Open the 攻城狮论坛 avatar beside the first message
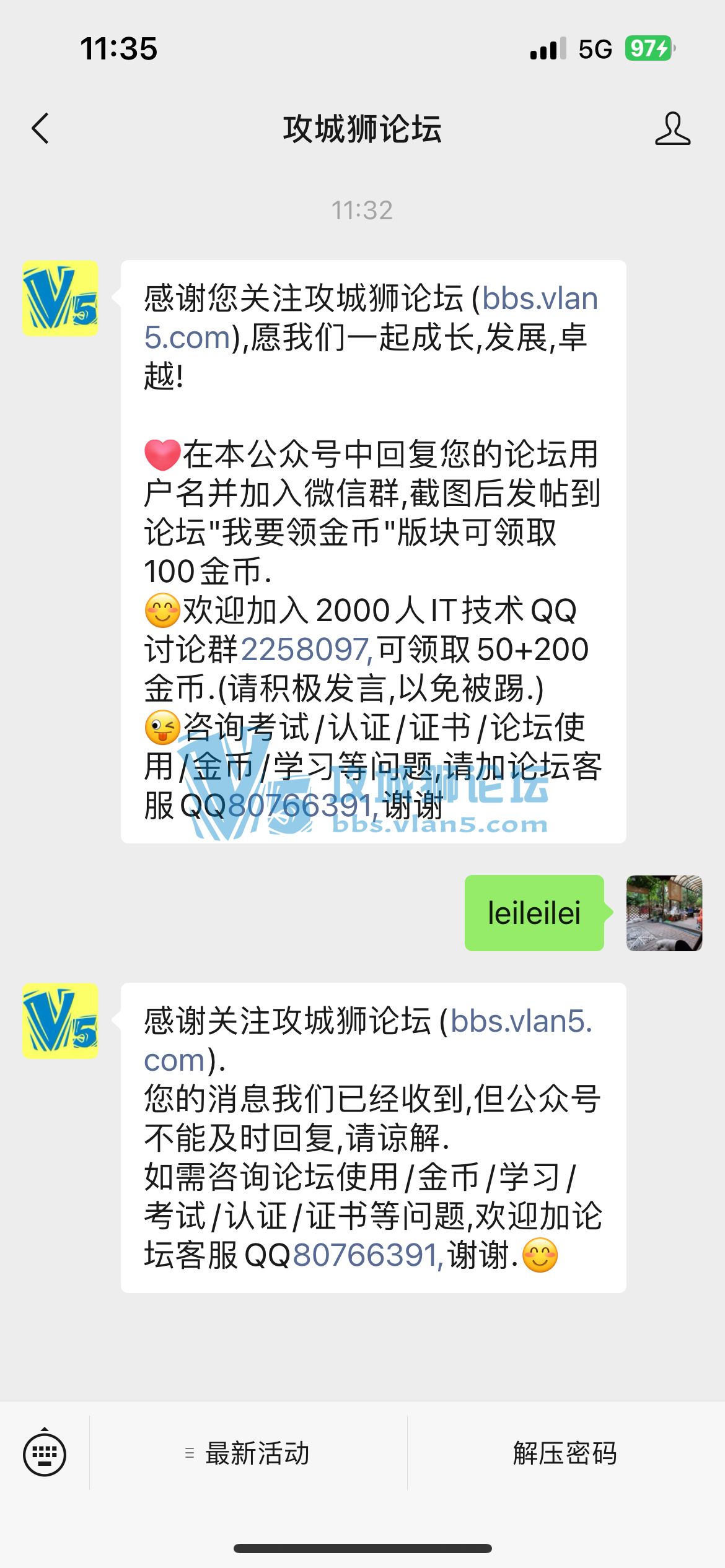The height and width of the screenshot is (1568, 725). click(x=60, y=298)
